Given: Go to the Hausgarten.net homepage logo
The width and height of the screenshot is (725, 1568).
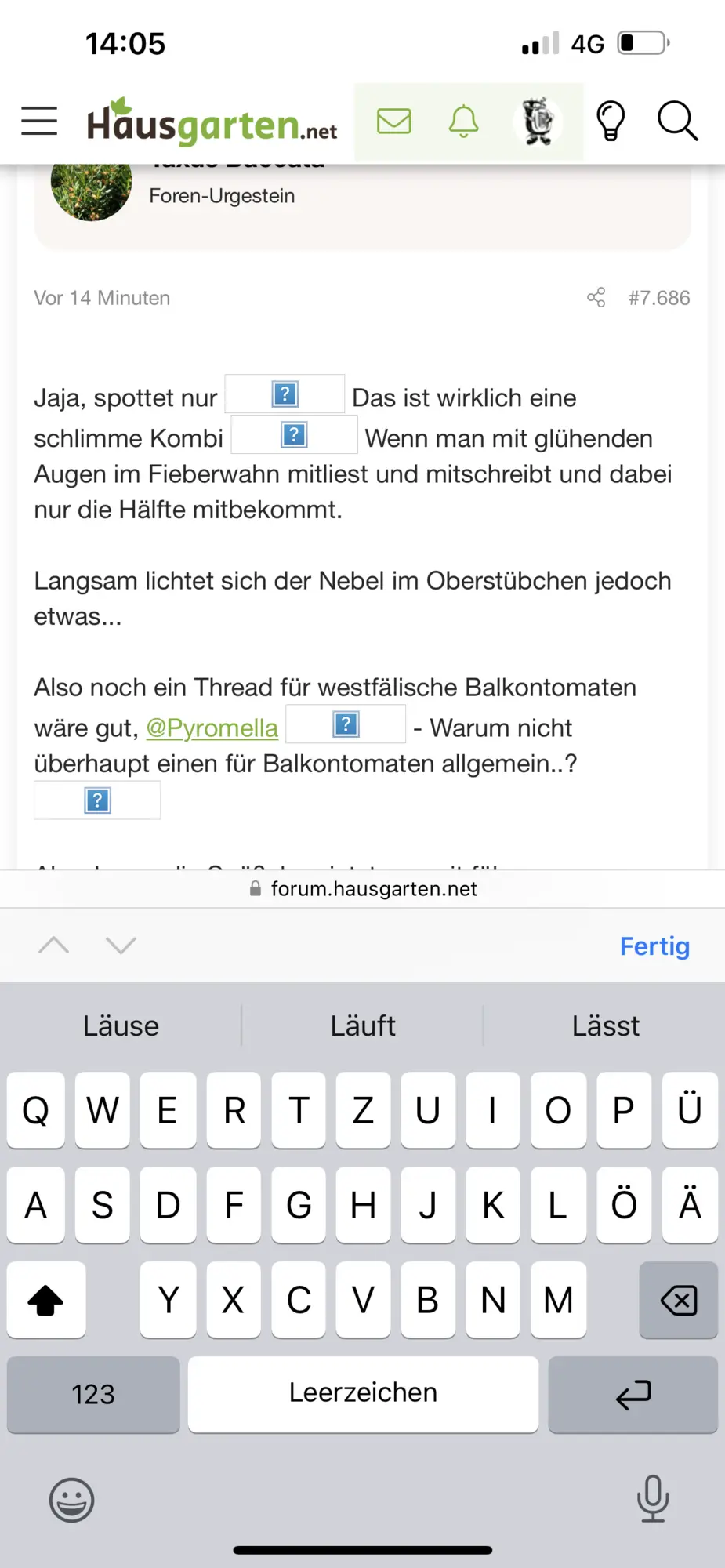Looking at the screenshot, I should tap(212, 123).
